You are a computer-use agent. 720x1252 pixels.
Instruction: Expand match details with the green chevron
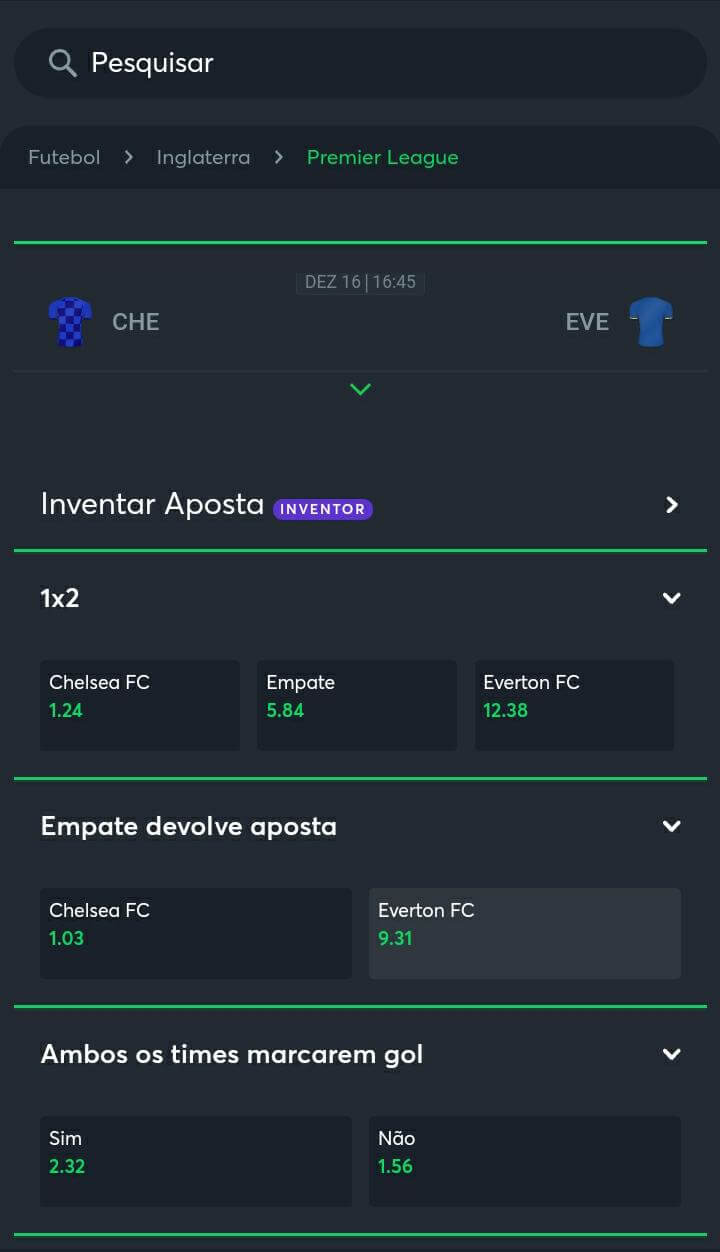361,389
